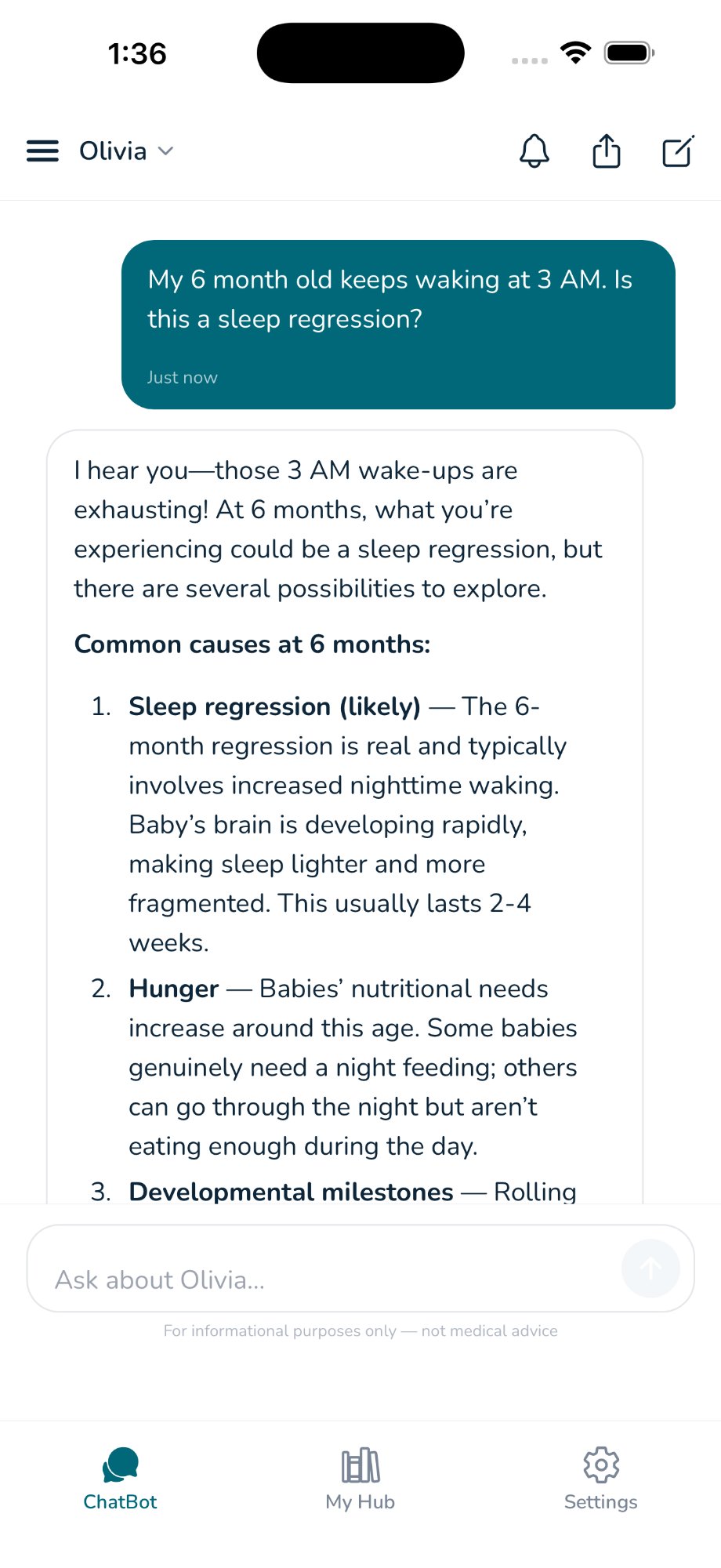The image size is (721, 1568).
Task: Select the ChatBot tab at bottom
Action: pos(121,1478)
